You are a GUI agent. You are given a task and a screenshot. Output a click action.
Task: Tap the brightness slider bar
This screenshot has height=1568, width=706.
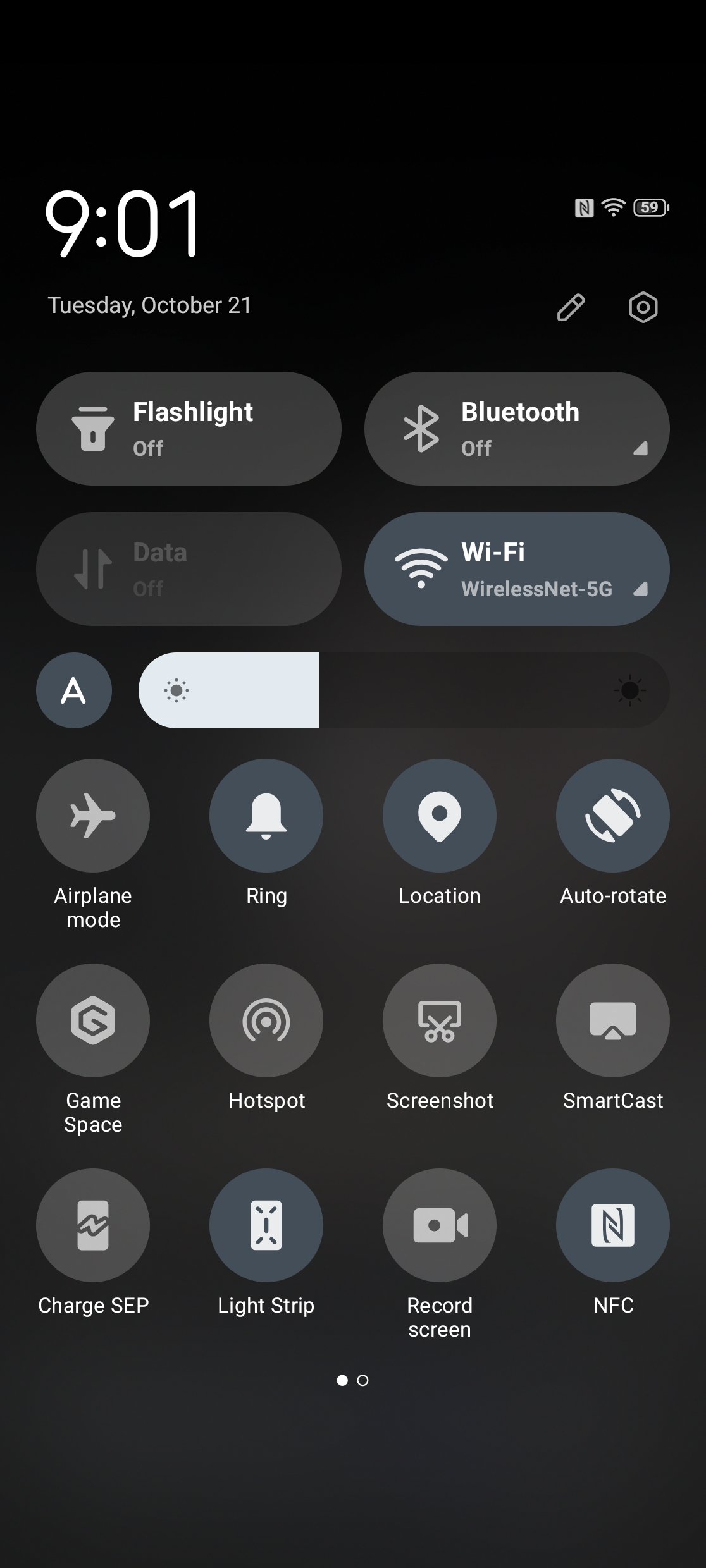pyautogui.click(x=404, y=690)
